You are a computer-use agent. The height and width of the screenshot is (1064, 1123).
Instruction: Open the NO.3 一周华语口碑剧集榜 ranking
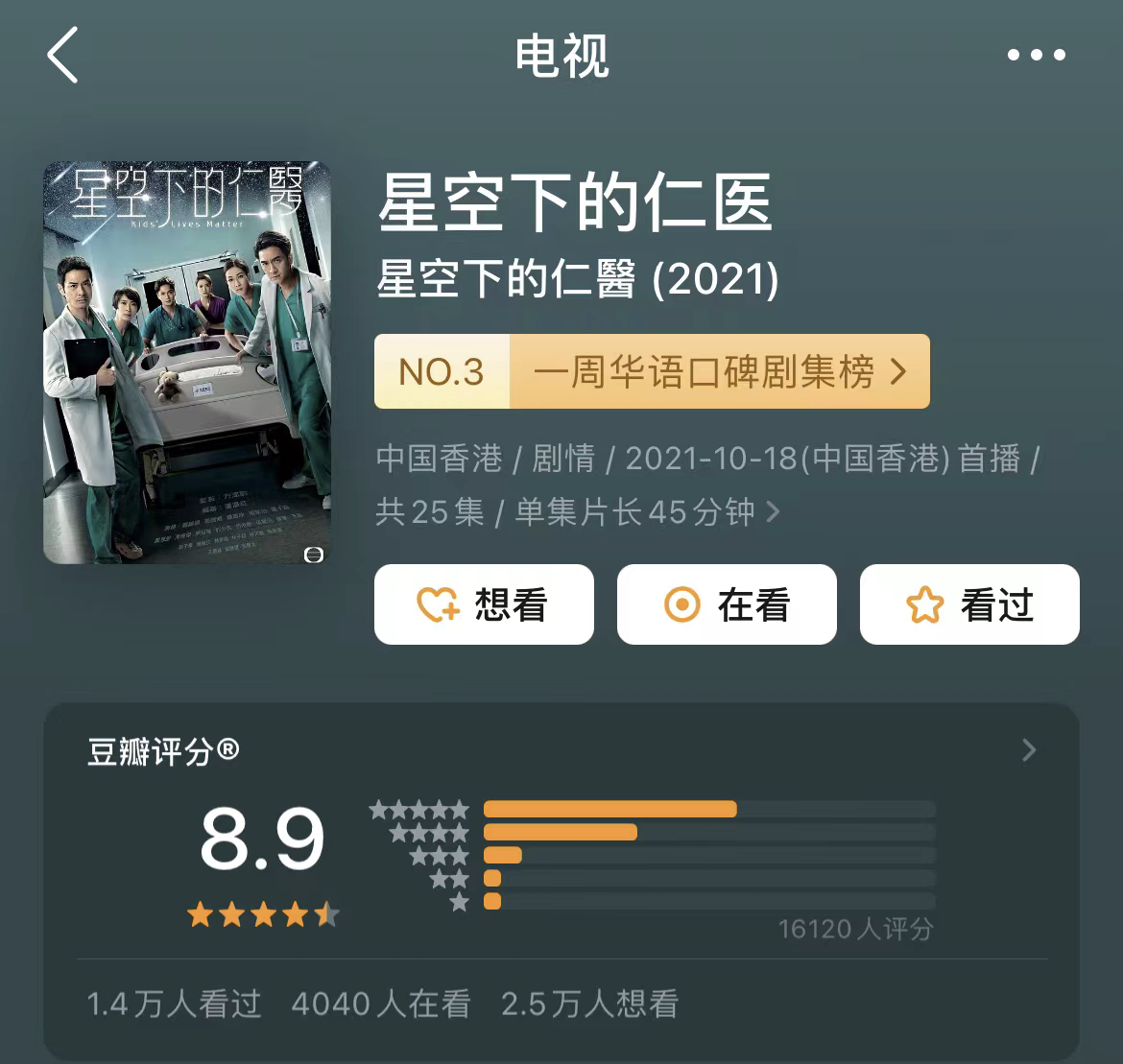coord(652,372)
